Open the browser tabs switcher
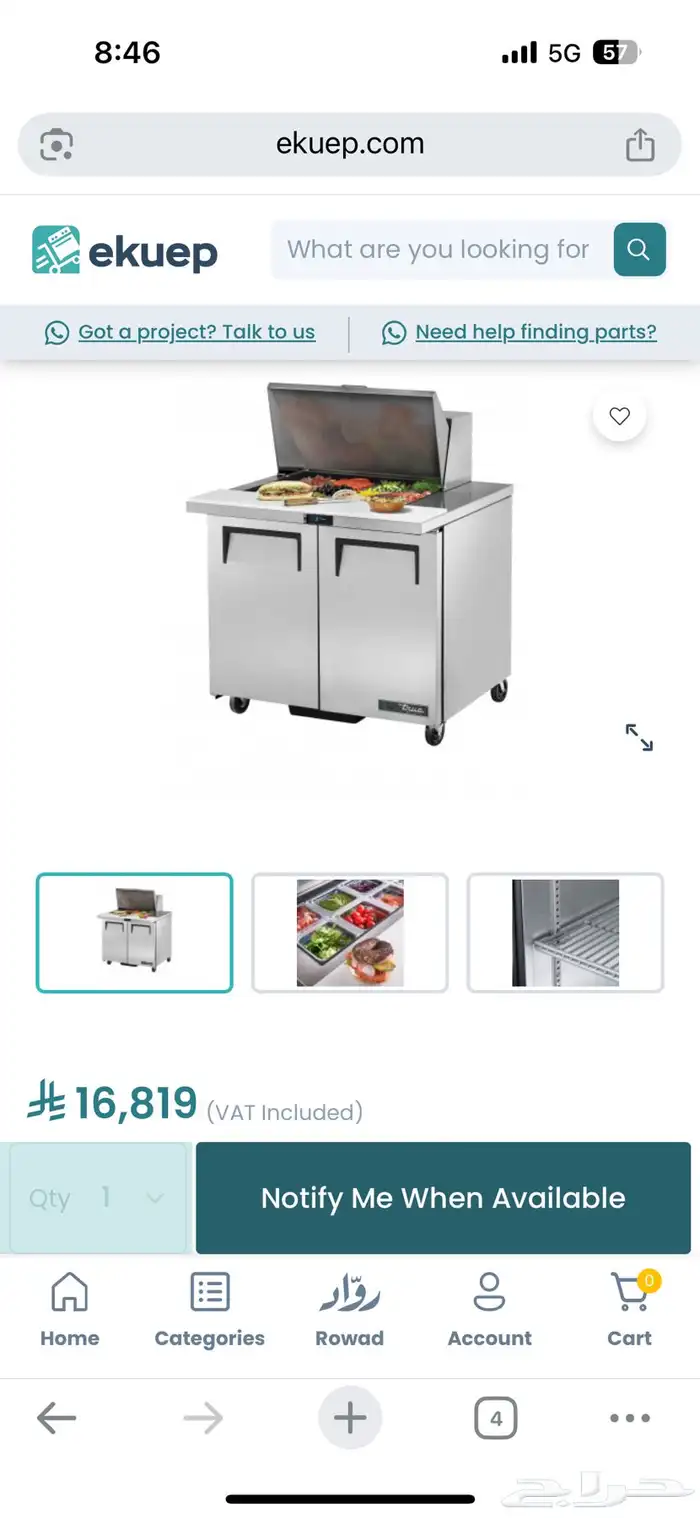 [496, 1417]
